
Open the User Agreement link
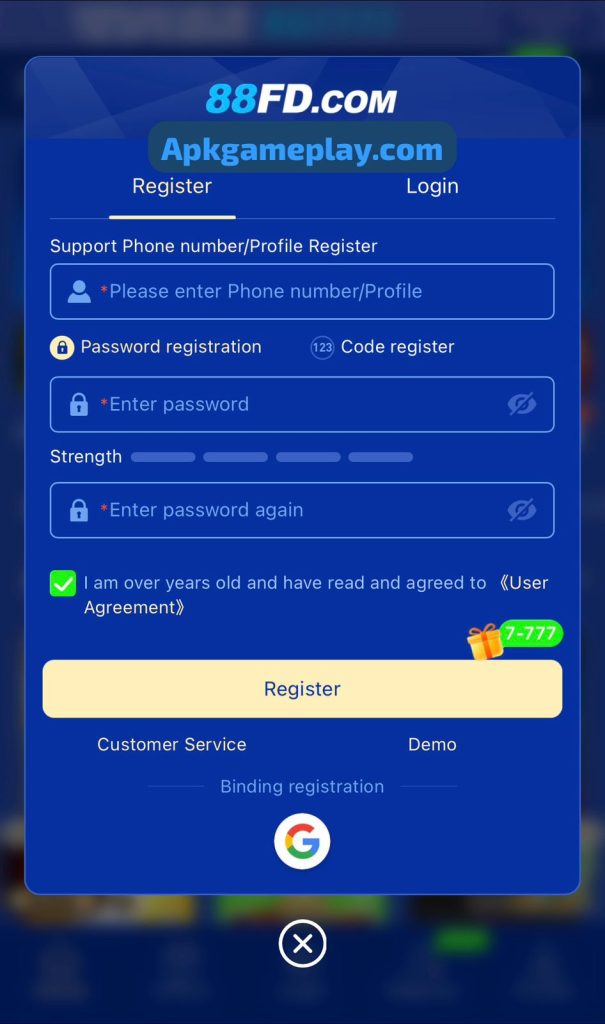[x=523, y=583]
